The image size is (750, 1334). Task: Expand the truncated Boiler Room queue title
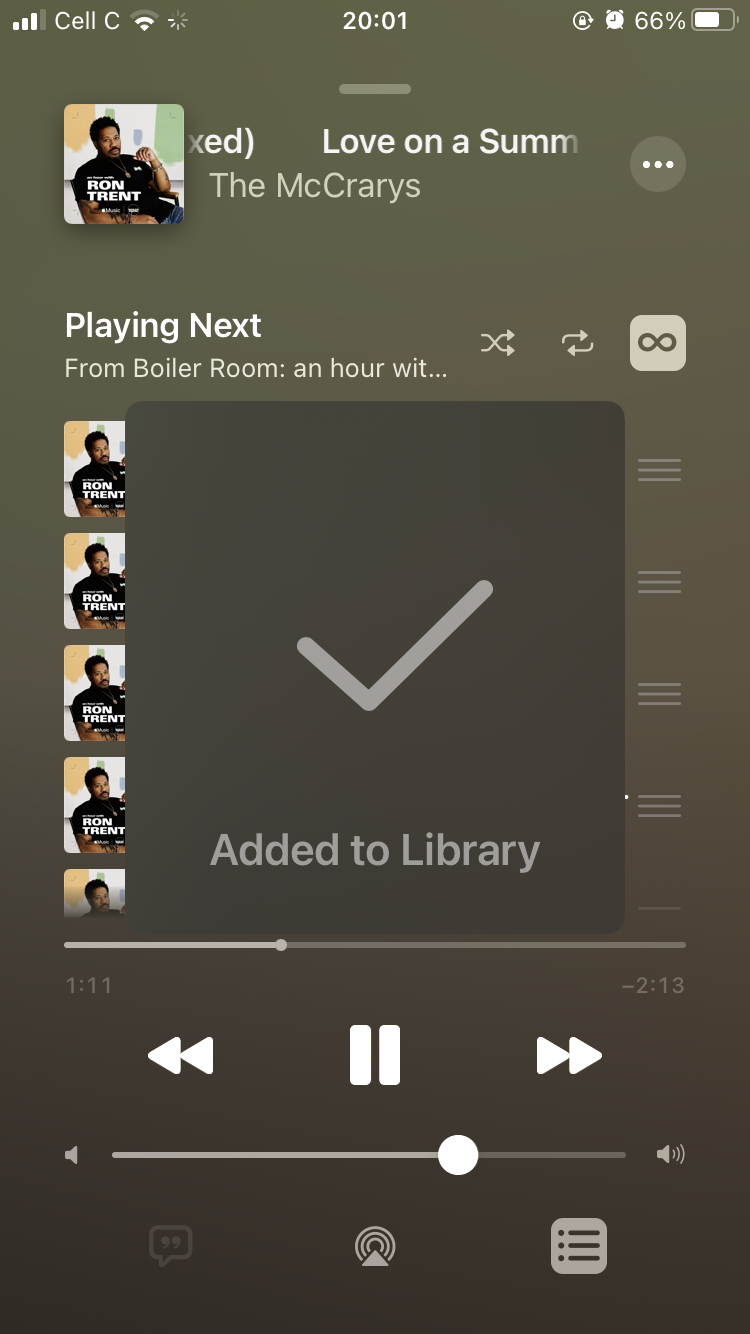tap(255, 368)
